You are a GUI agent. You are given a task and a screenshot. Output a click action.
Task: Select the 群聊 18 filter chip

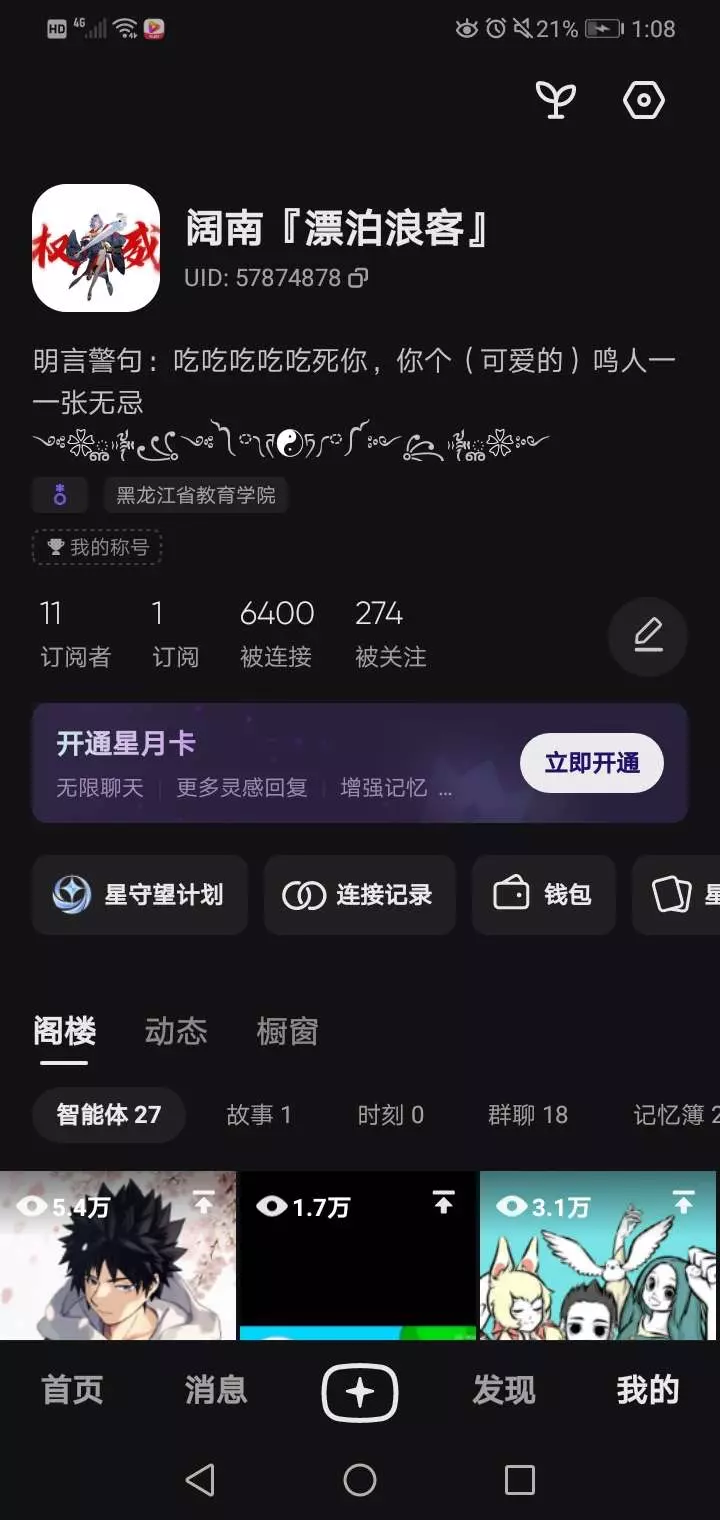pos(528,1114)
